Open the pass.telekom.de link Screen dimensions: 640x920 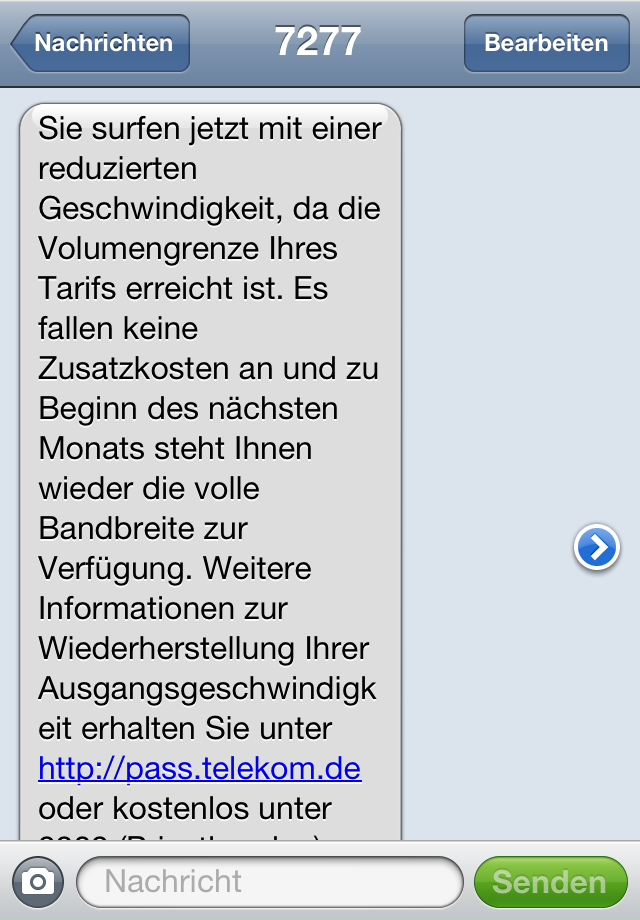point(199,768)
